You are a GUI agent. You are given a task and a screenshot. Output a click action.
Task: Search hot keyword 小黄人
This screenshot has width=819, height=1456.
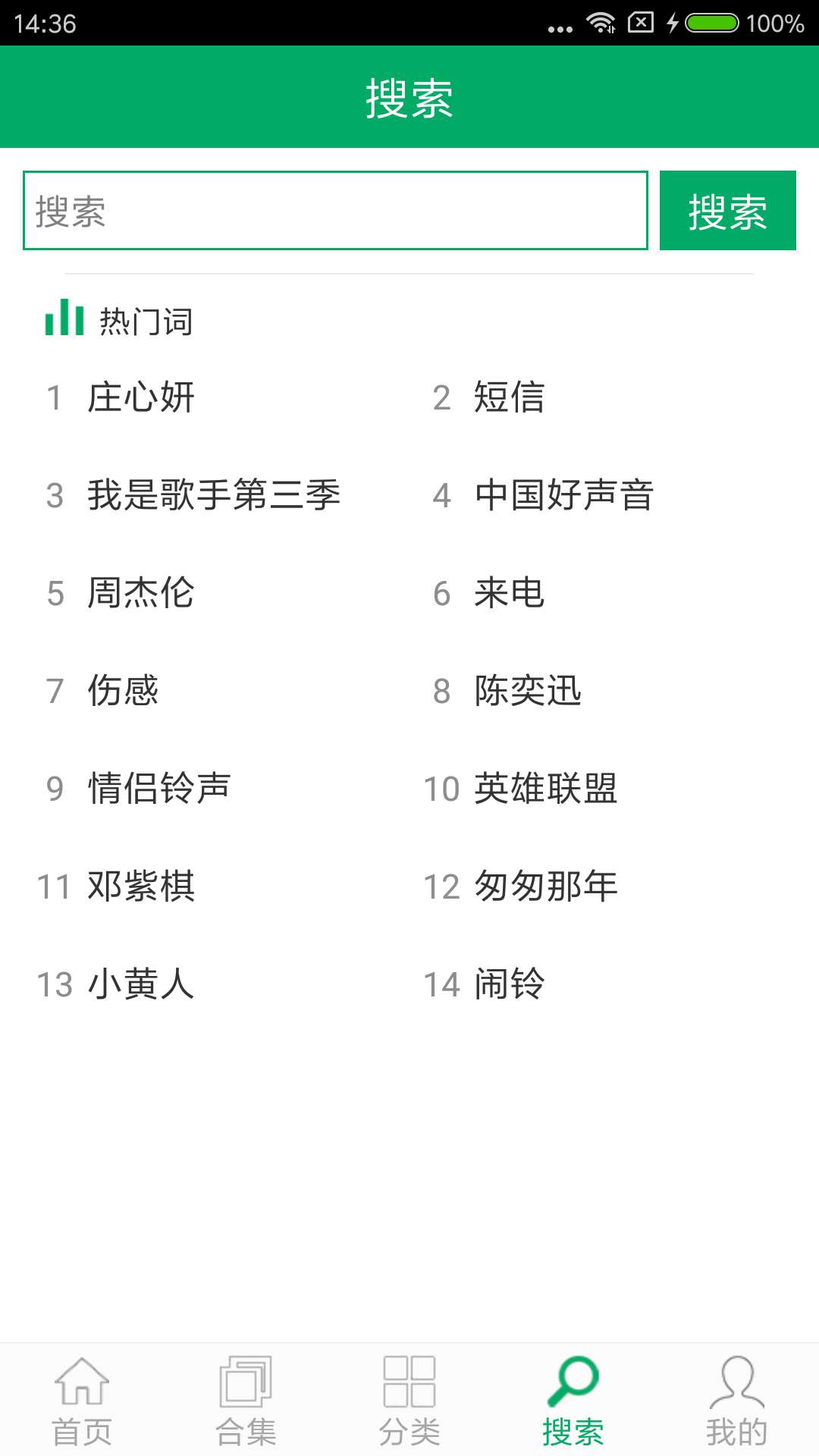141,984
